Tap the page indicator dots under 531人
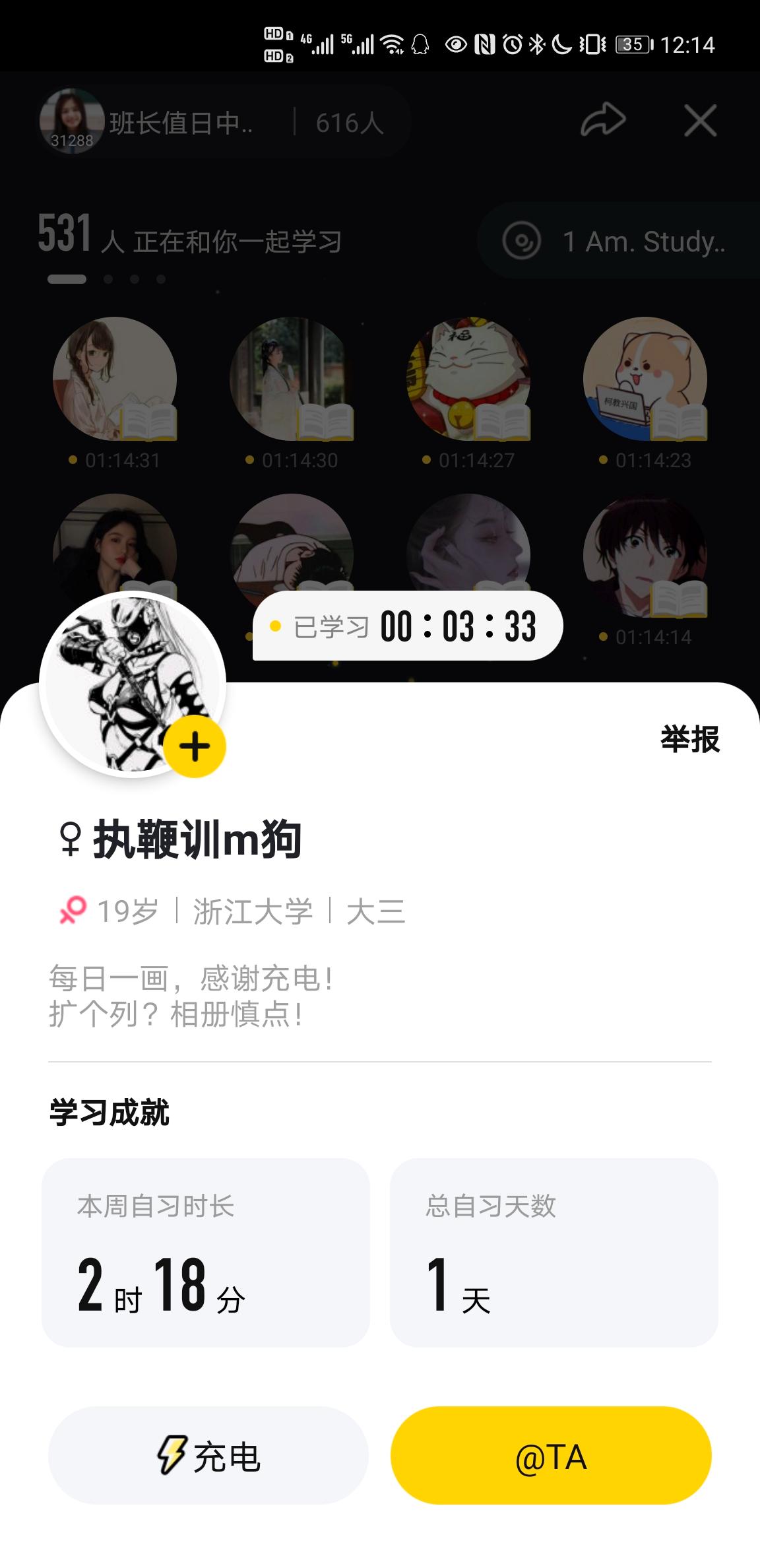760x1568 pixels. [106, 280]
